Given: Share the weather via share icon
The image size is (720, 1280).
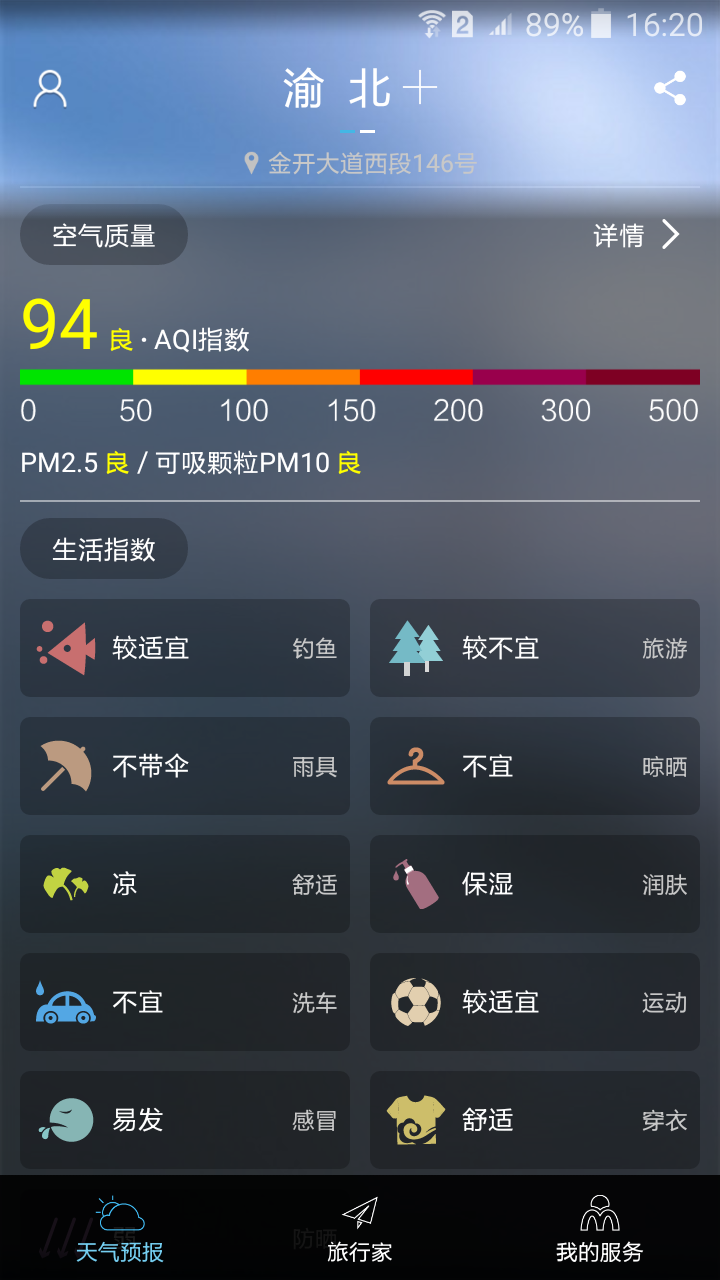Looking at the screenshot, I should [670, 89].
